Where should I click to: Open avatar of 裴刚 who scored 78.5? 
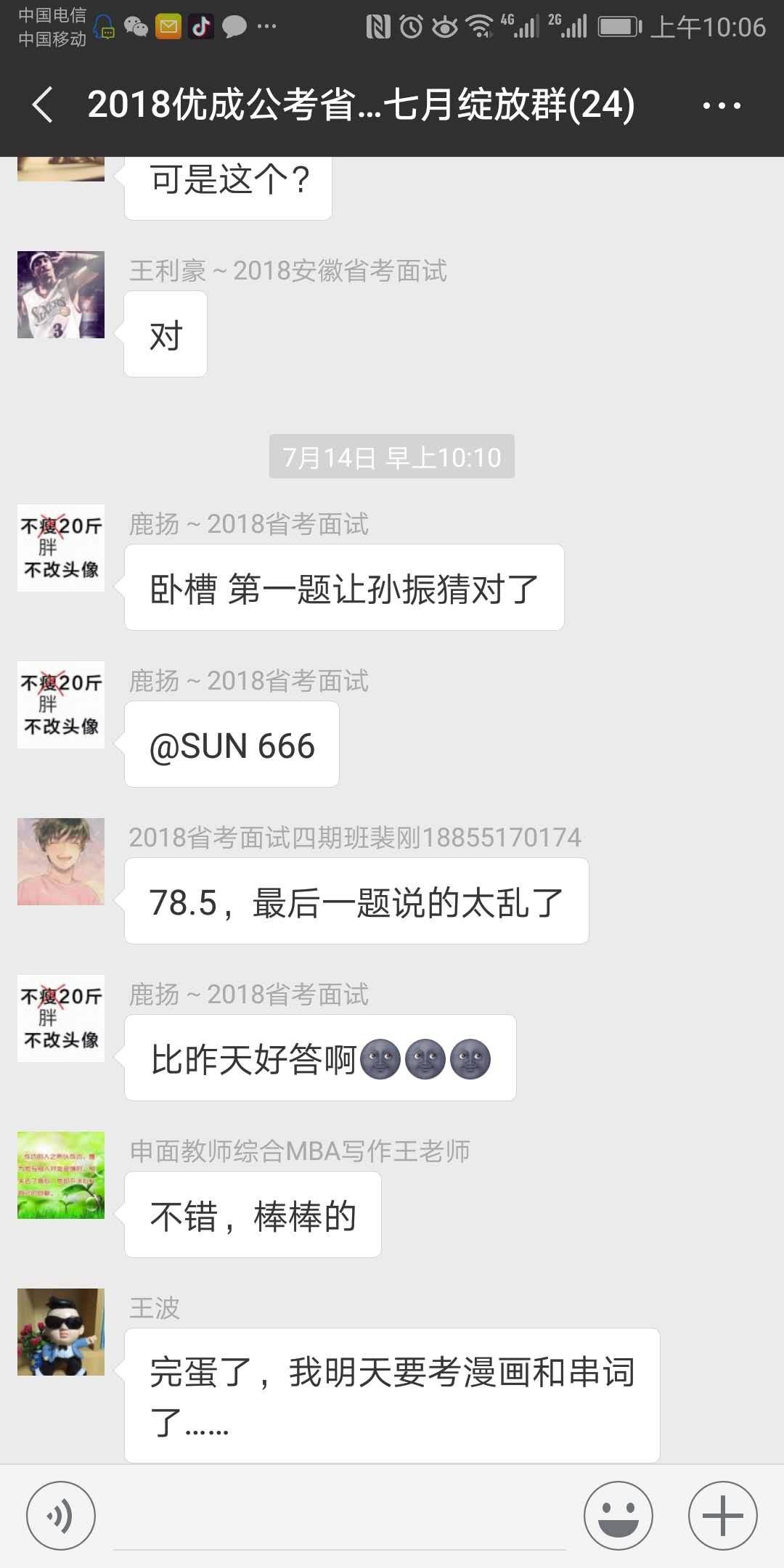pos(61,862)
